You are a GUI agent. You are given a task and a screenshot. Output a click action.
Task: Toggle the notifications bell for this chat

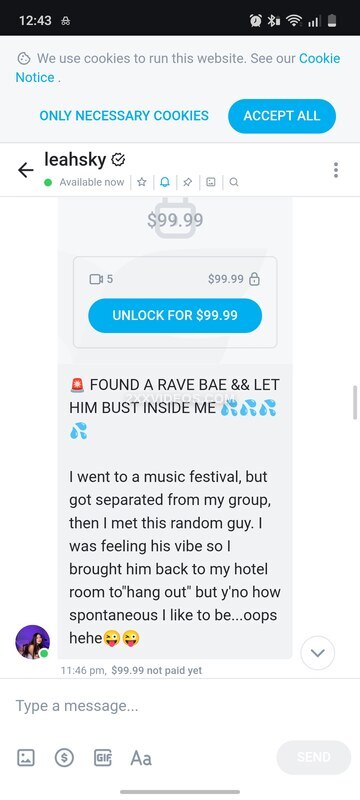click(x=165, y=182)
